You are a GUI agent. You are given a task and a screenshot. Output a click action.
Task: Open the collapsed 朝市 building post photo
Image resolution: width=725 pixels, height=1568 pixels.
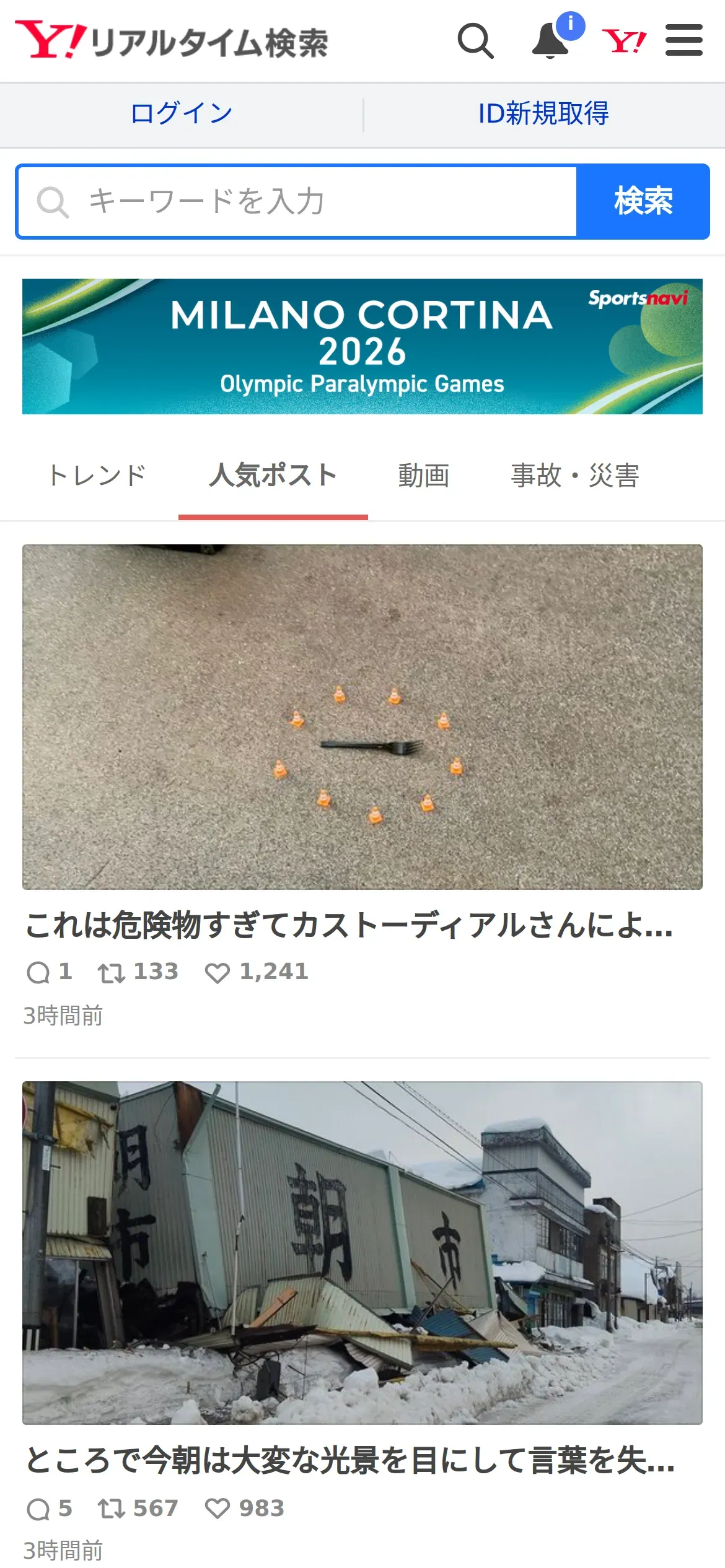point(362,1252)
